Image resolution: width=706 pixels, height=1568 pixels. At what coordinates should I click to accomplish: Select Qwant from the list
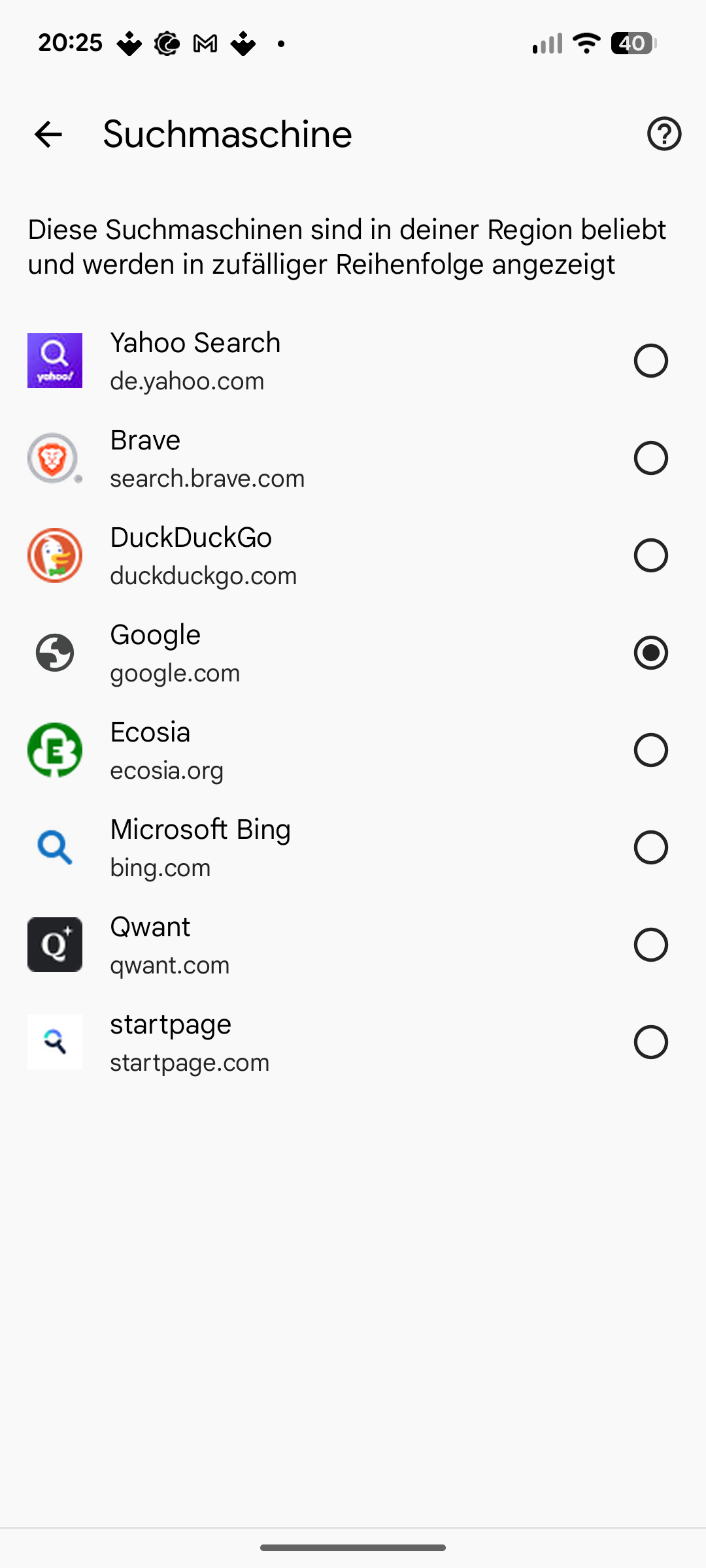point(353,945)
